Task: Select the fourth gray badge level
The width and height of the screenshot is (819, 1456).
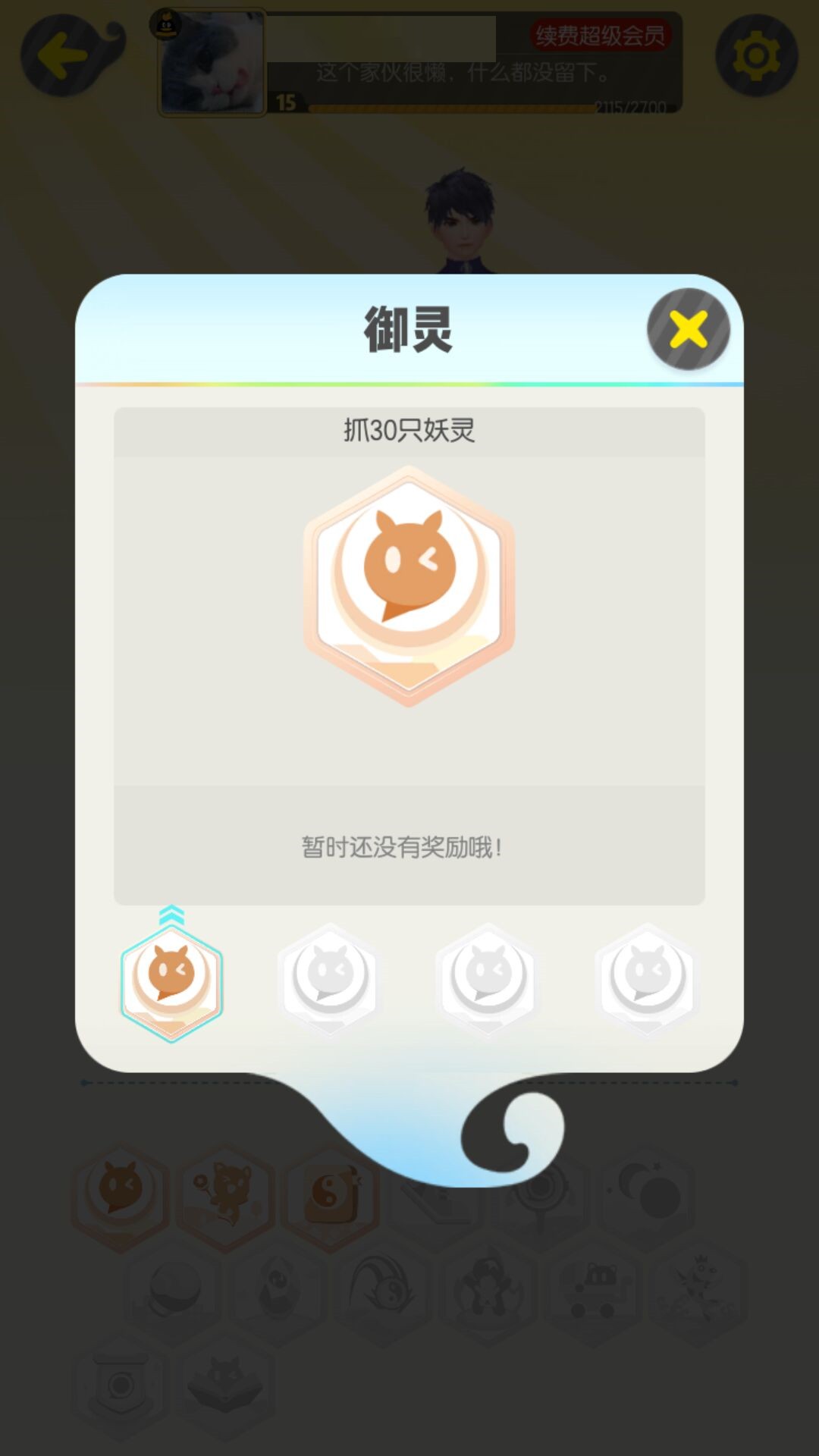Action: (647, 981)
